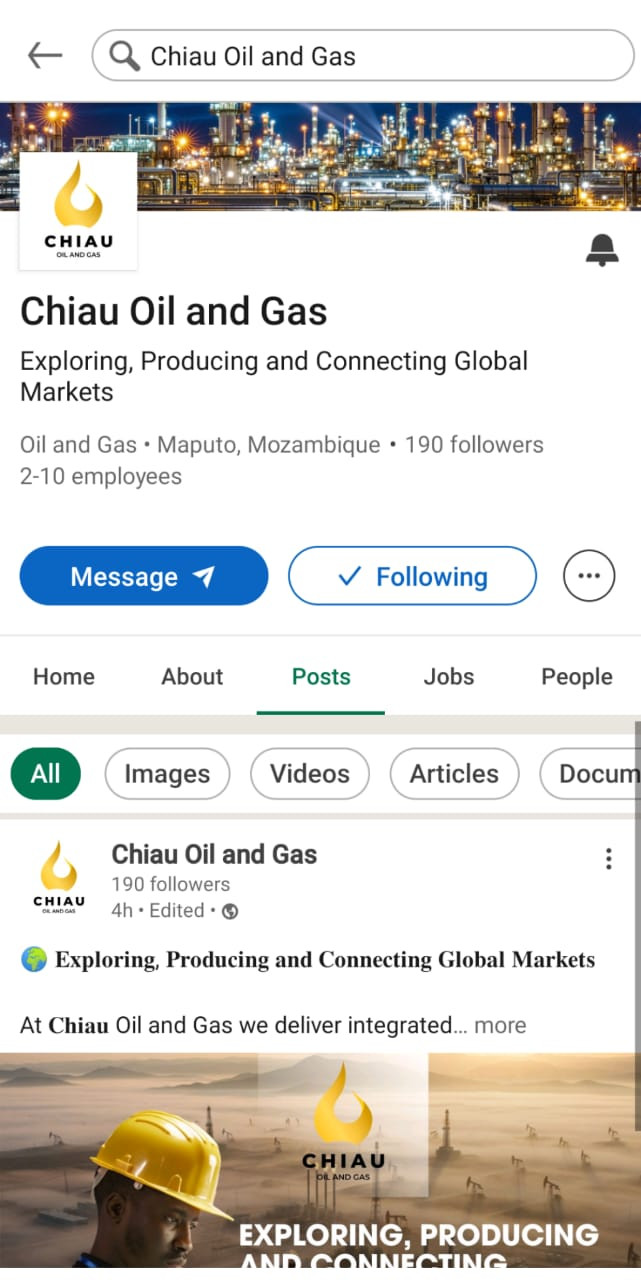Tap the search field with Chiau Oil and Gas
The height and width of the screenshot is (1280, 641).
pyautogui.click(x=362, y=56)
